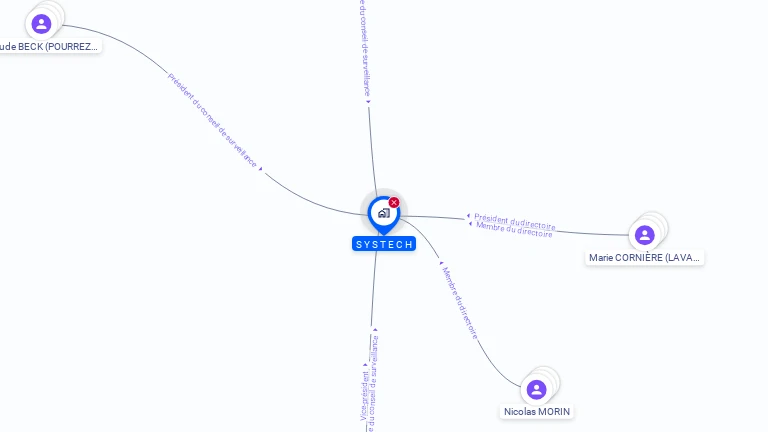Open Marie CORNIÈRE person node

644,235
